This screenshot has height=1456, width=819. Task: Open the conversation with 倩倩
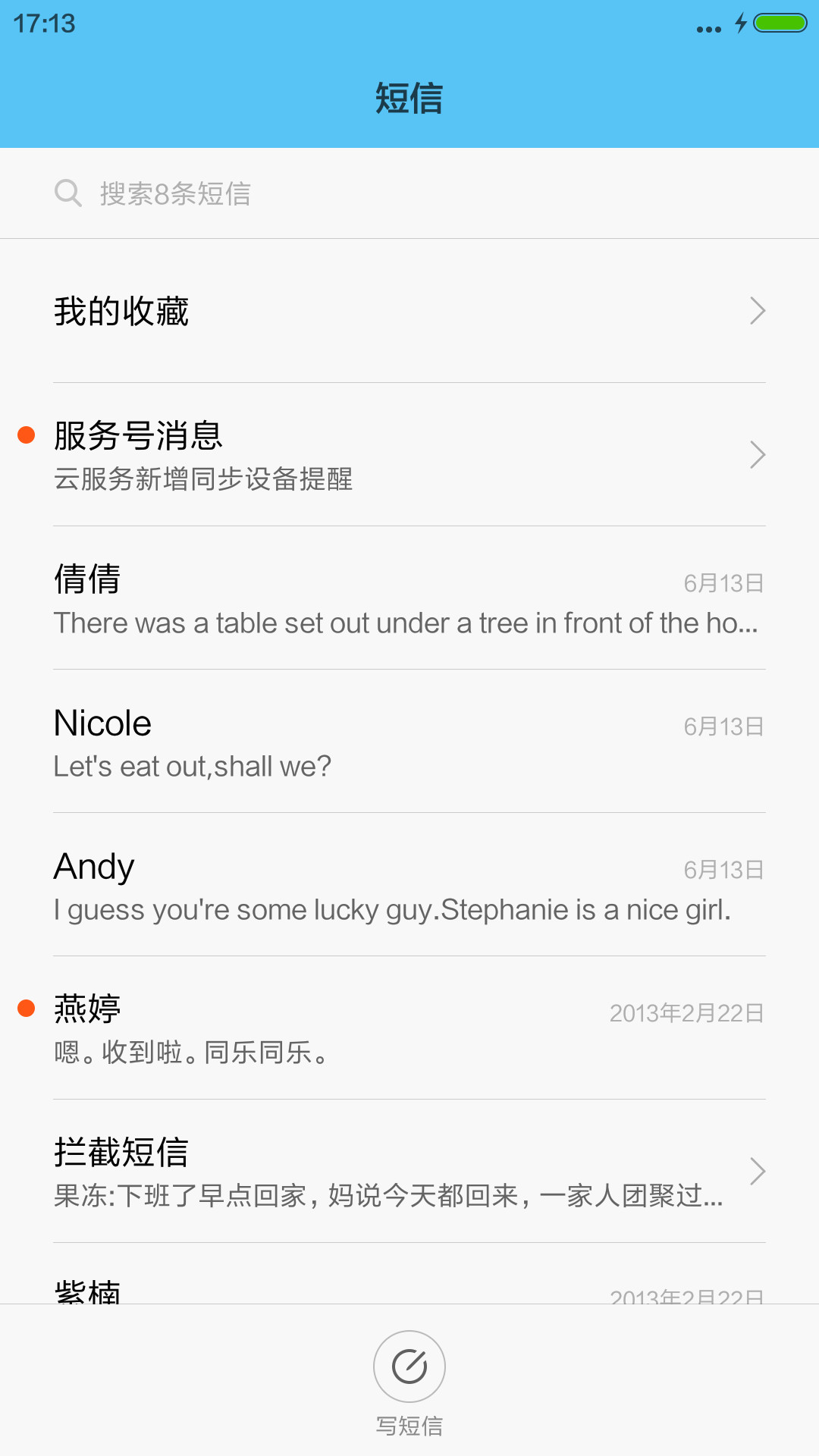[409, 598]
